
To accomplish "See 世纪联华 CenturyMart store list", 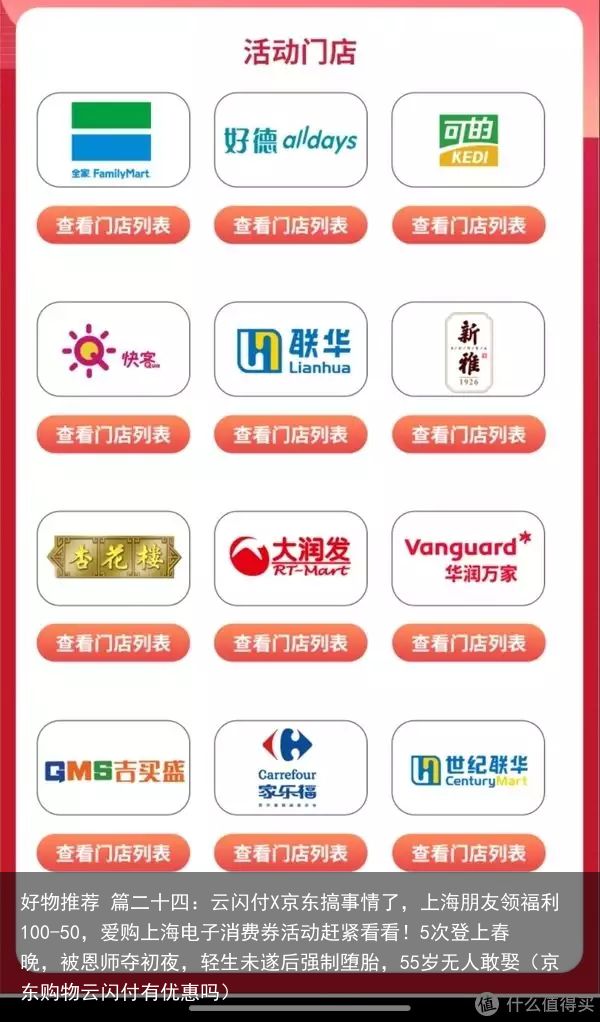I will (468, 852).
